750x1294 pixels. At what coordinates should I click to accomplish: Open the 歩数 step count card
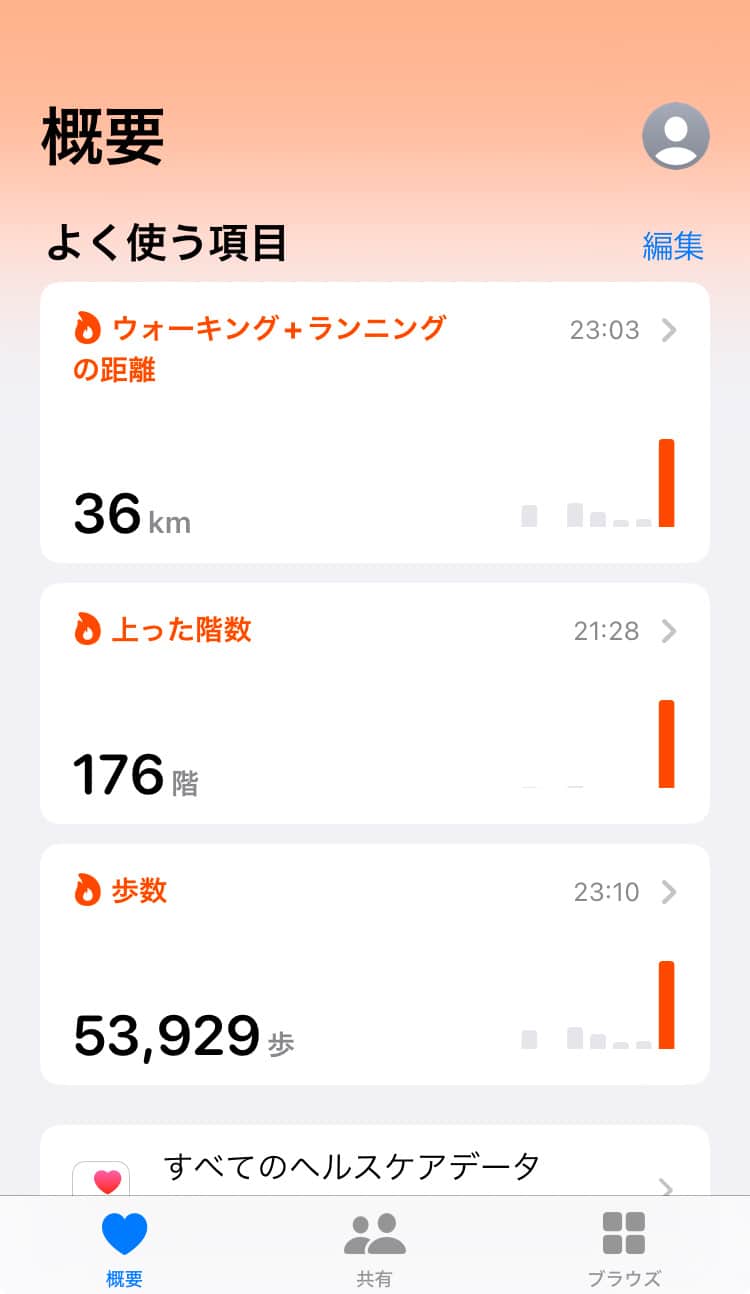coord(374,964)
